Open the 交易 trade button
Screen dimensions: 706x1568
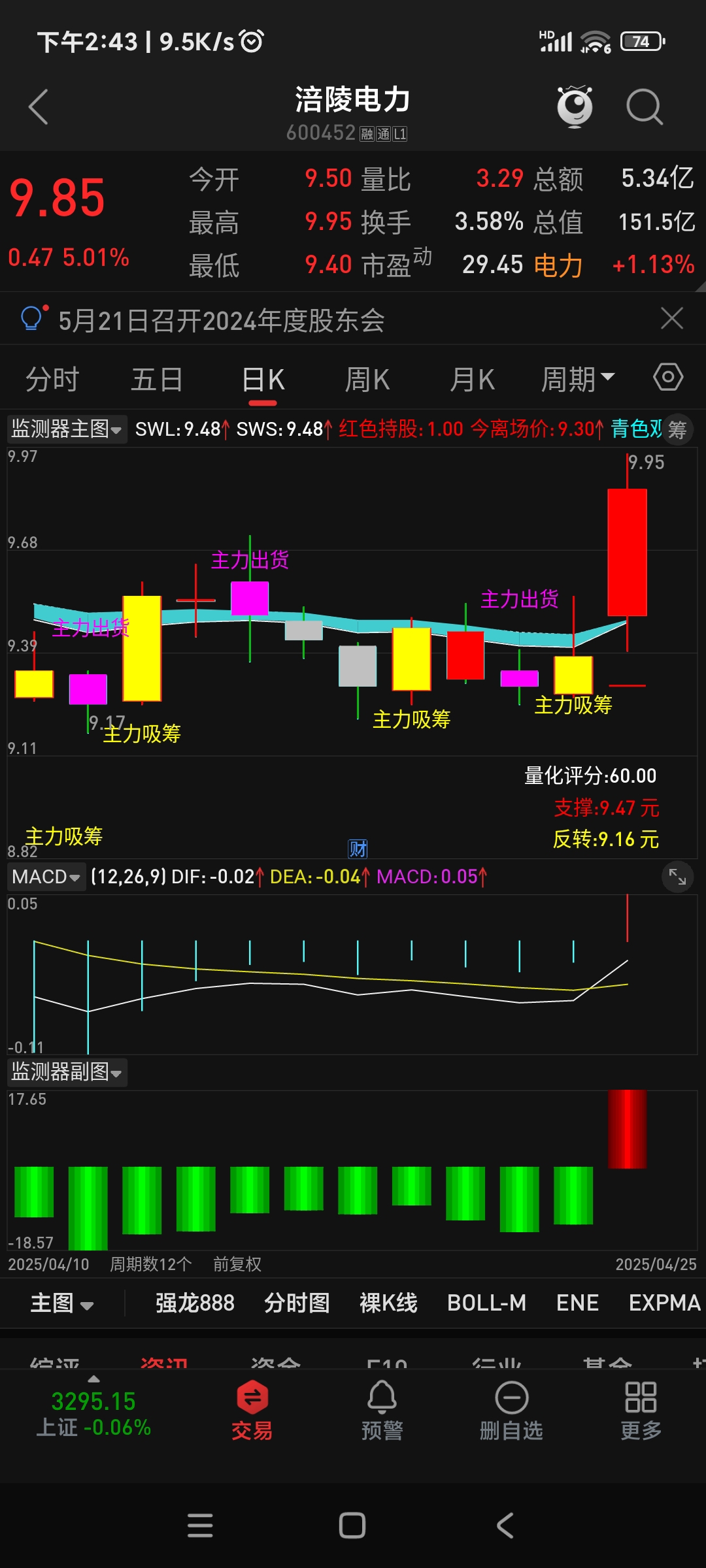tap(252, 1411)
